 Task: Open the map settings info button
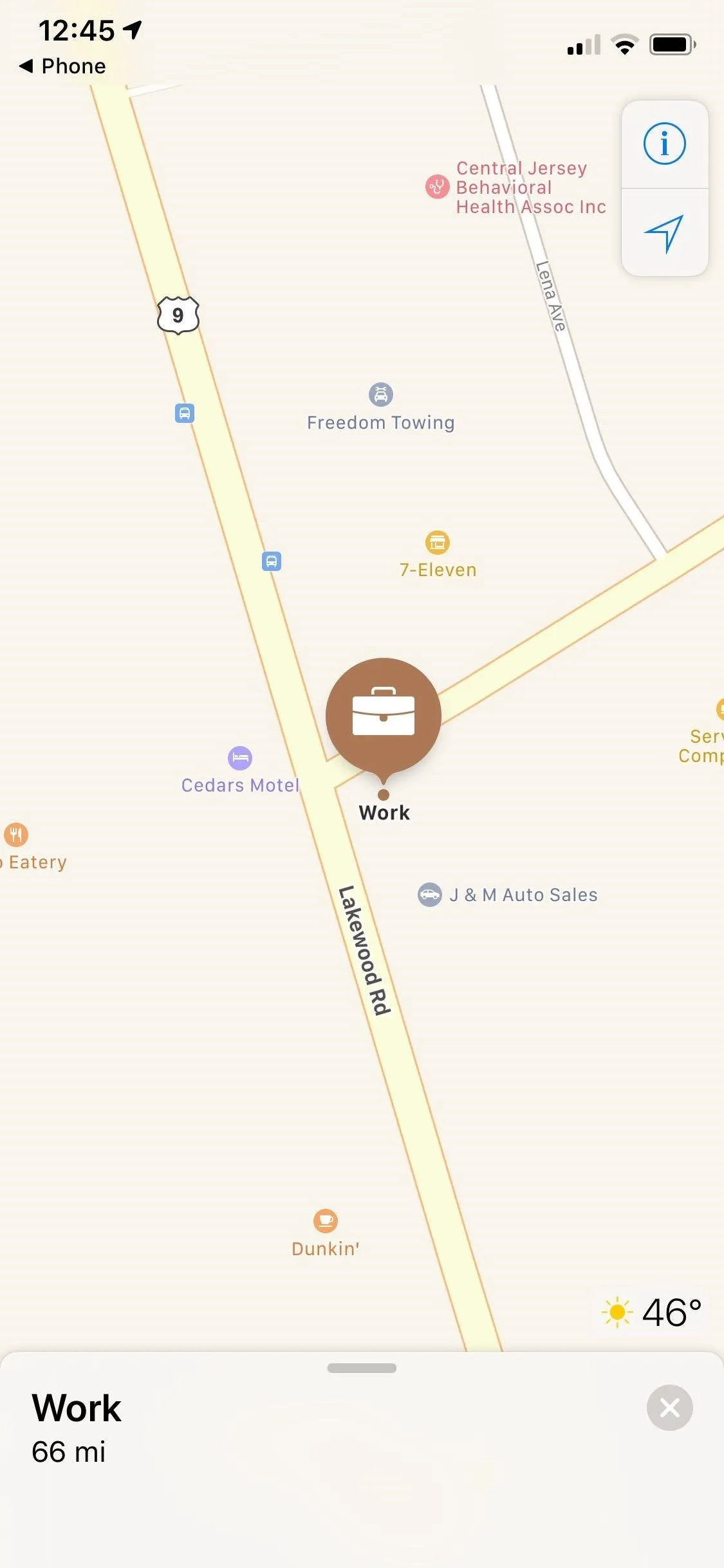pyautogui.click(x=665, y=144)
